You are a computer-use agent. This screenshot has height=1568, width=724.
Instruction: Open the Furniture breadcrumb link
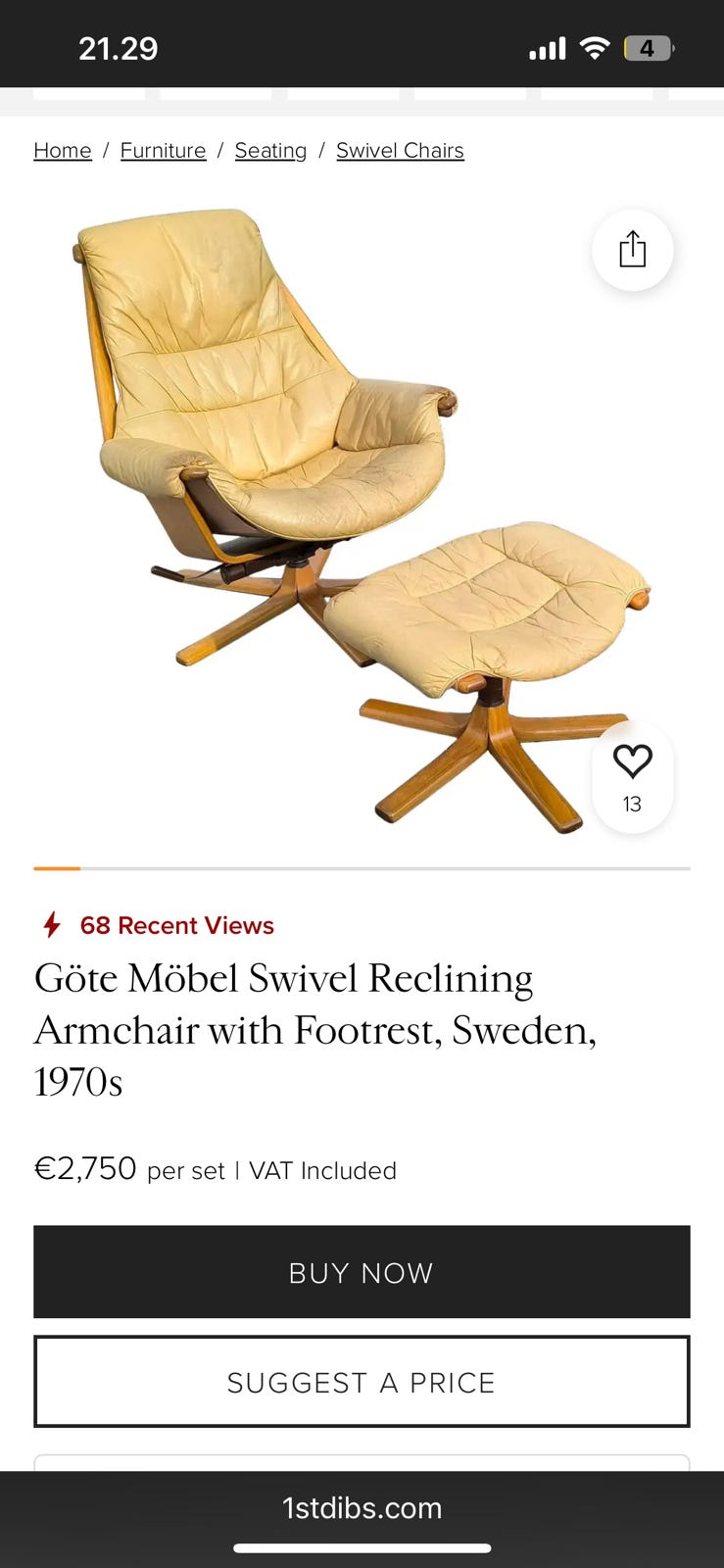coord(163,150)
